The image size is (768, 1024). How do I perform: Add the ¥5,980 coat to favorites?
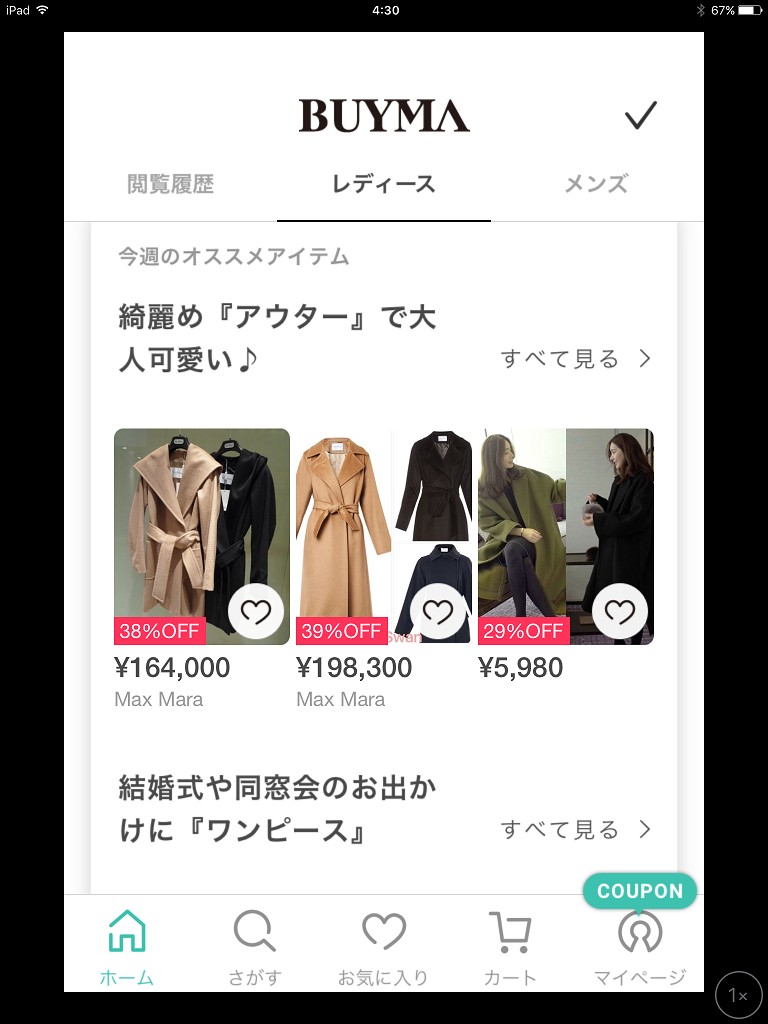click(620, 611)
